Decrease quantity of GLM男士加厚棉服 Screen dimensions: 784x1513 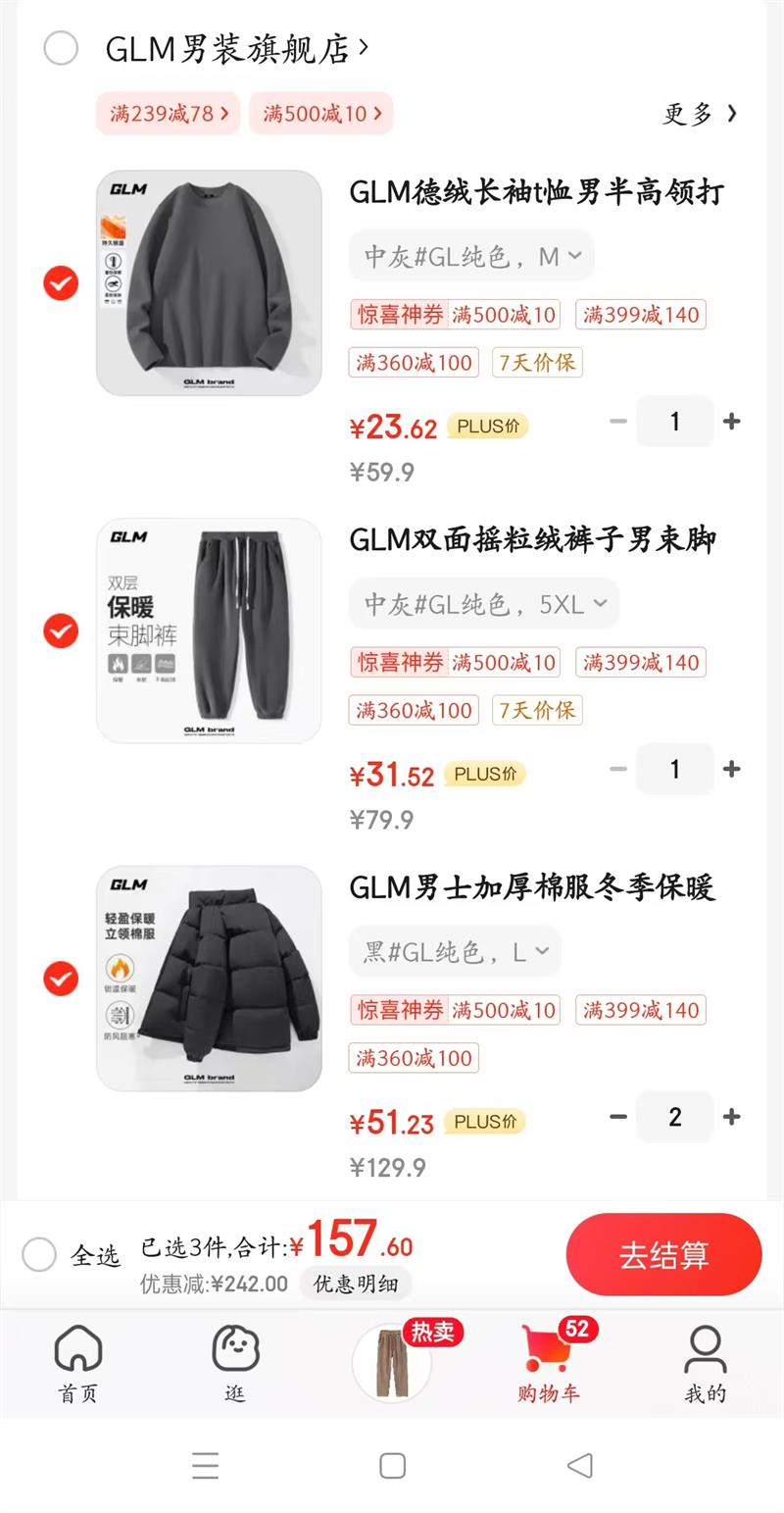tap(618, 1117)
